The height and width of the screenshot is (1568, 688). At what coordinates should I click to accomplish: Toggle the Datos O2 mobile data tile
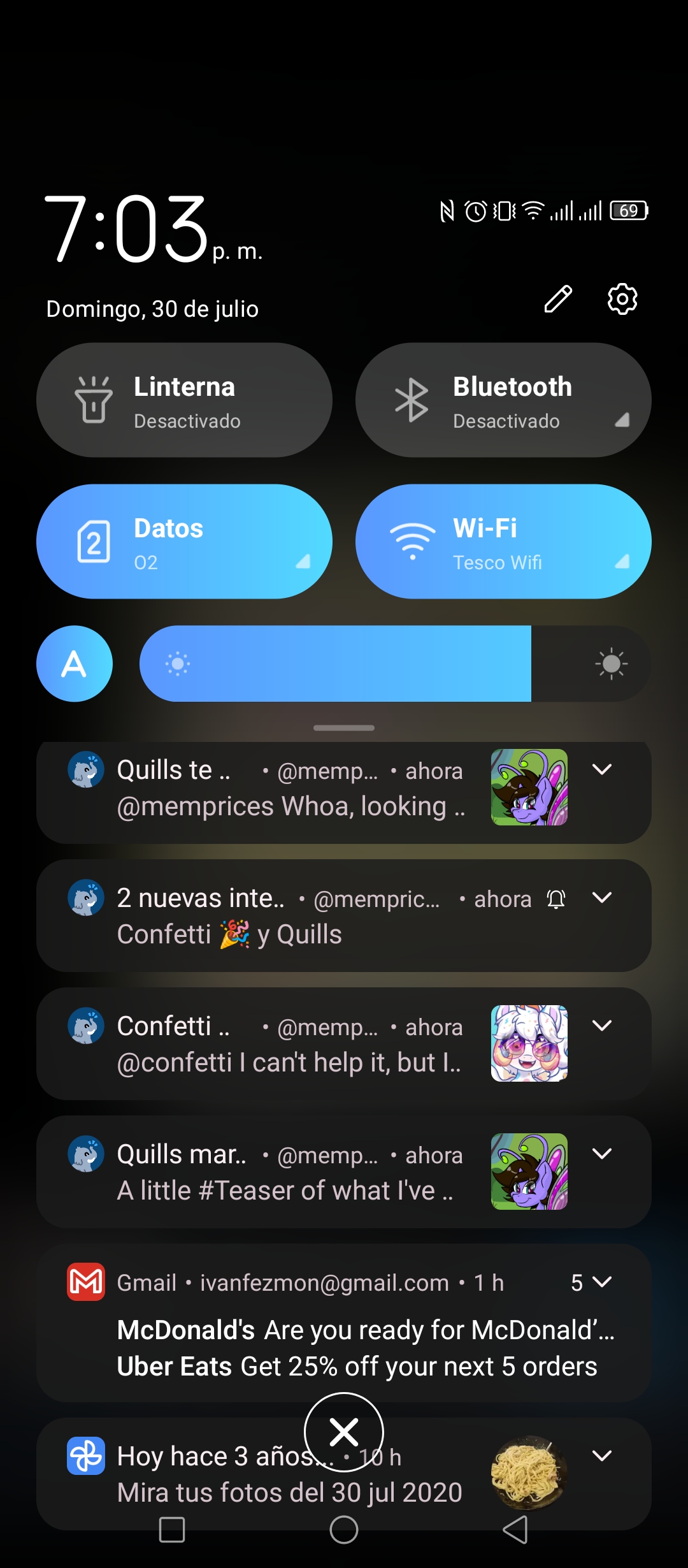tap(184, 542)
